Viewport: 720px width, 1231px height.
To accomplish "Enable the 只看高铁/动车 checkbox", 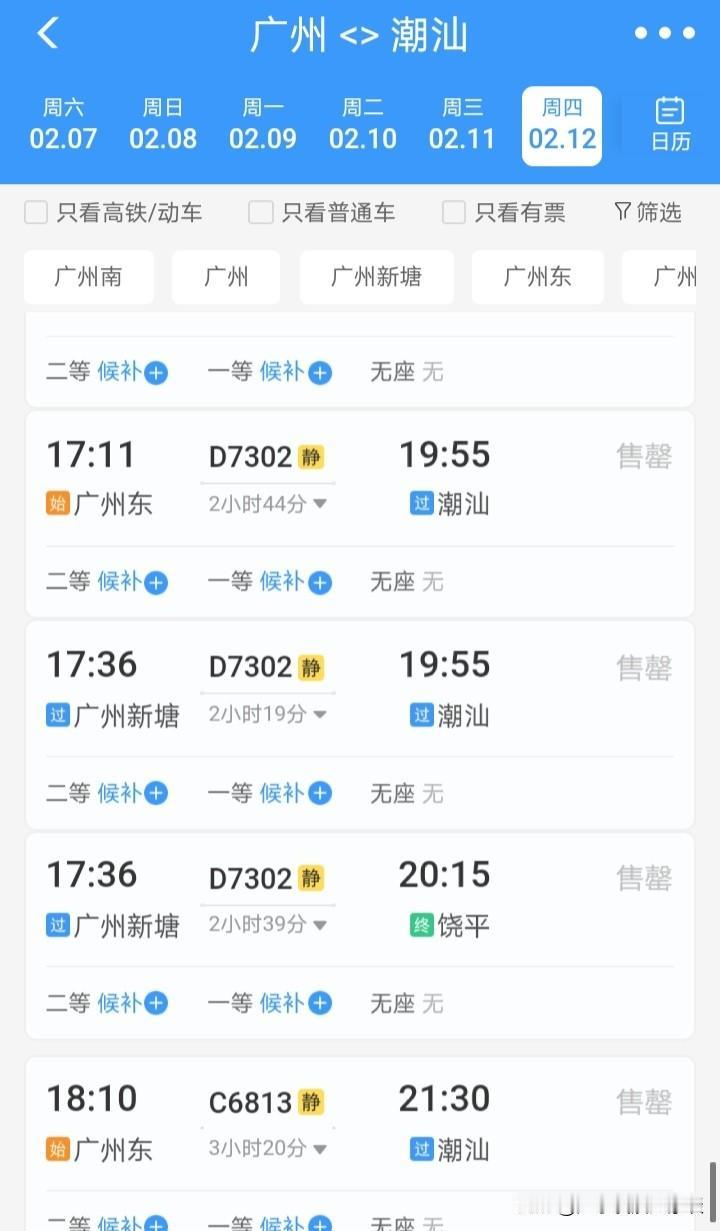I will pyautogui.click(x=35, y=211).
